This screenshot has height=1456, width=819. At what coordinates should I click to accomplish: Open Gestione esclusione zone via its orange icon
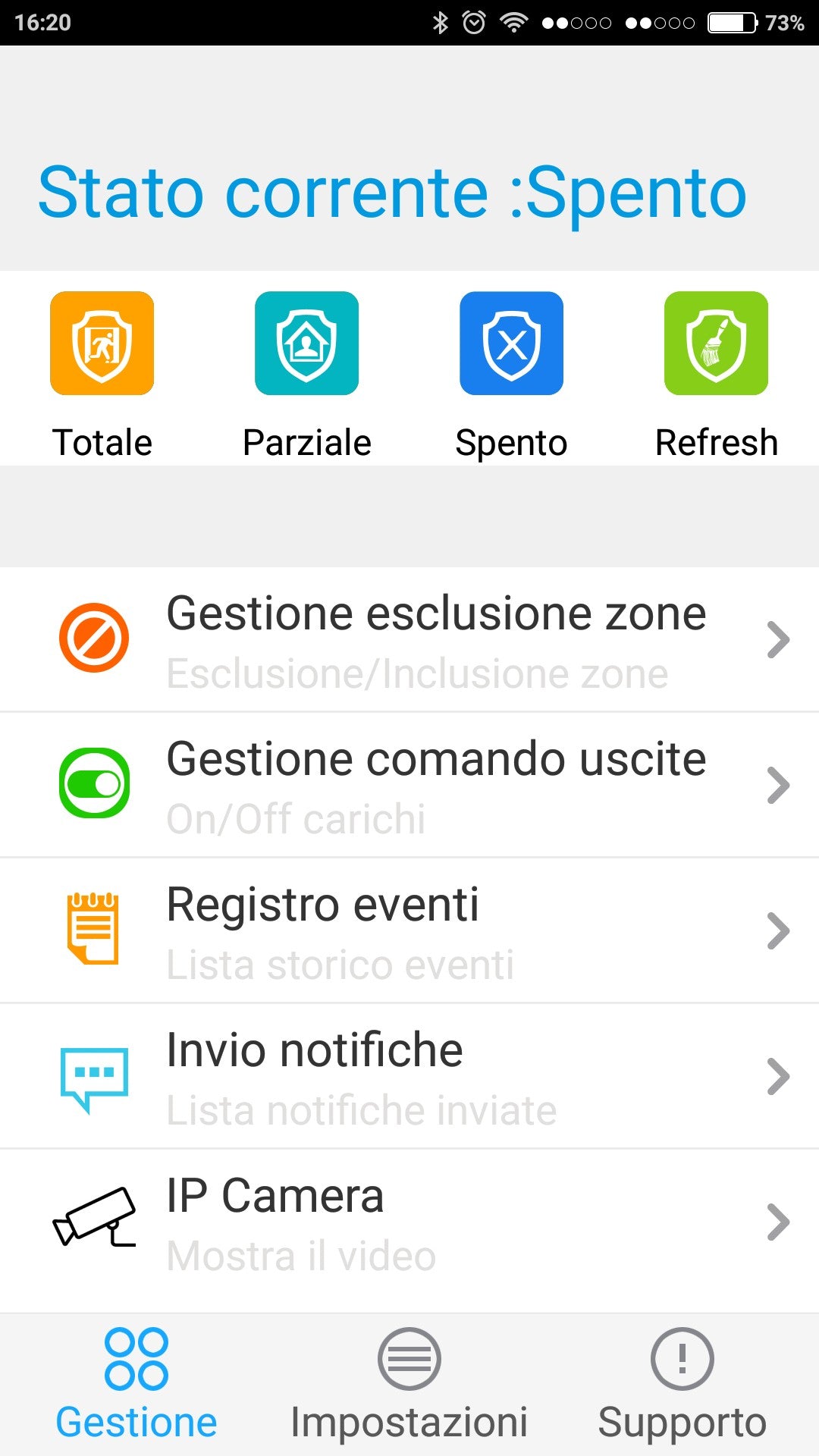click(93, 637)
